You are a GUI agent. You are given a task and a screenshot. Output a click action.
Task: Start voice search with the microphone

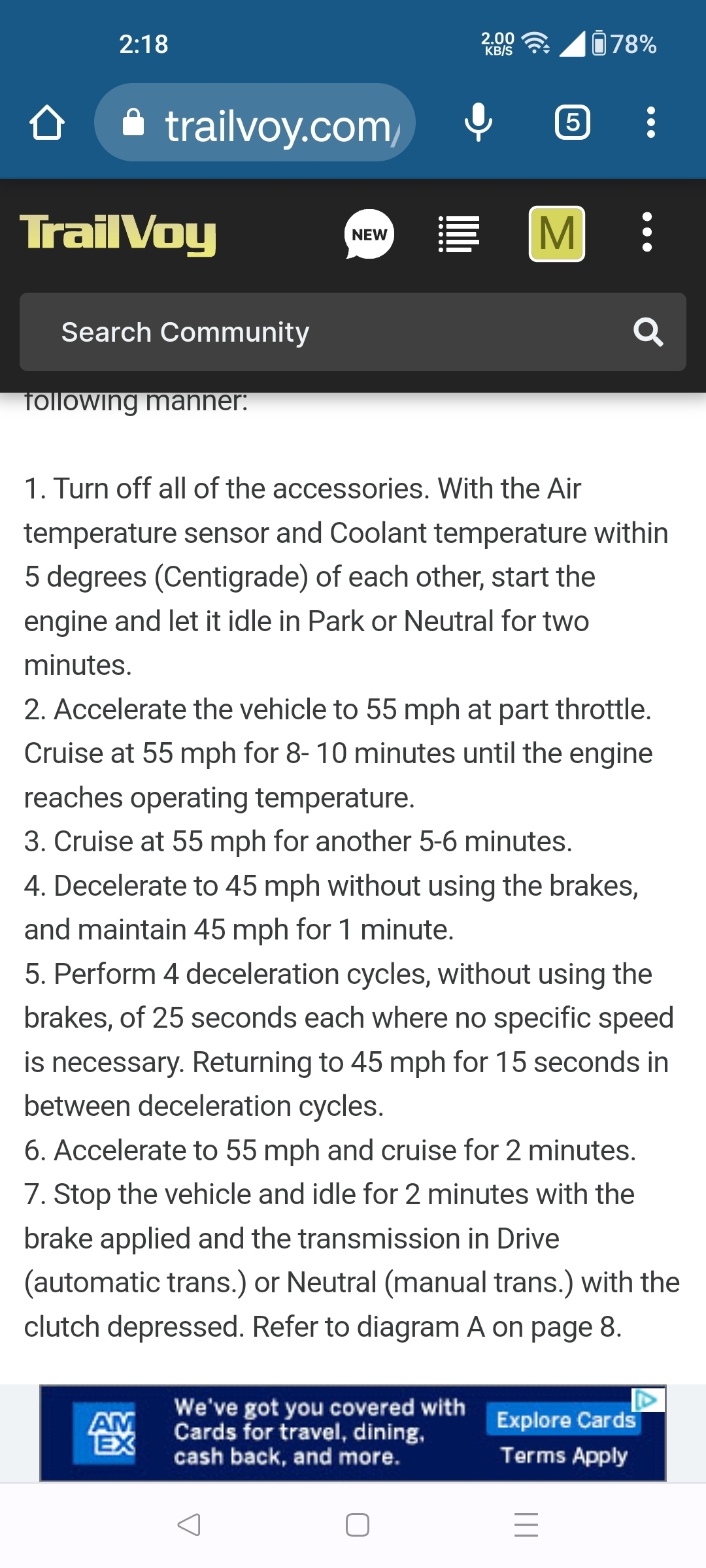click(478, 123)
